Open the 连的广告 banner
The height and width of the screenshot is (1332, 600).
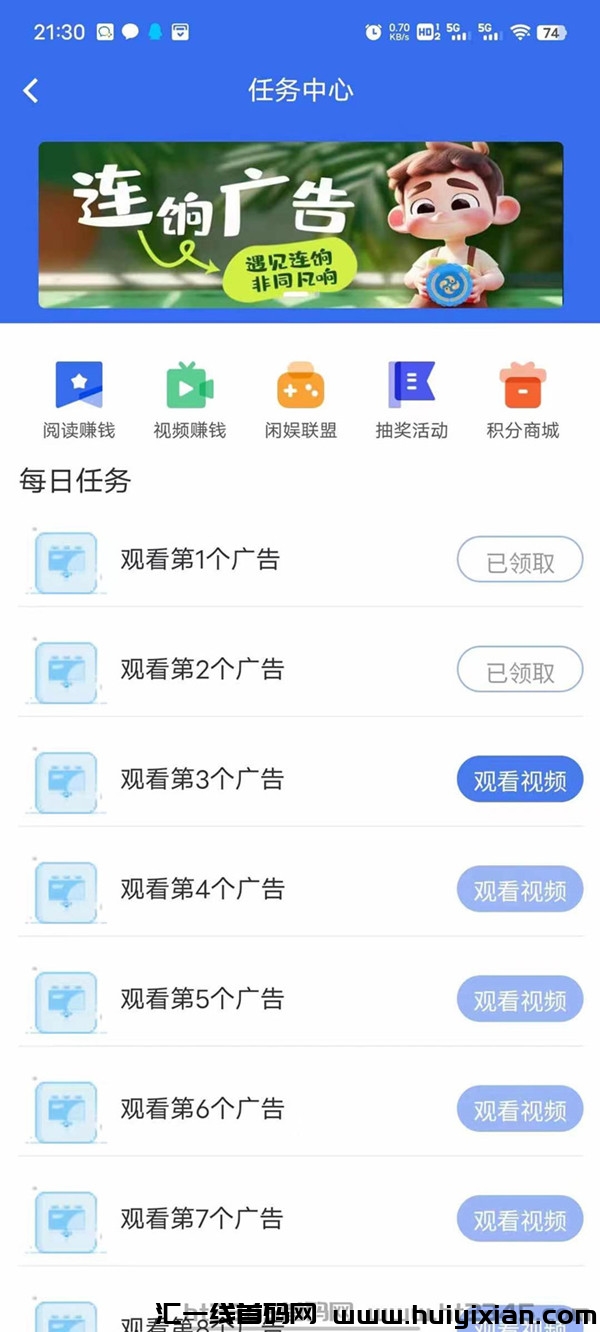tap(300, 225)
